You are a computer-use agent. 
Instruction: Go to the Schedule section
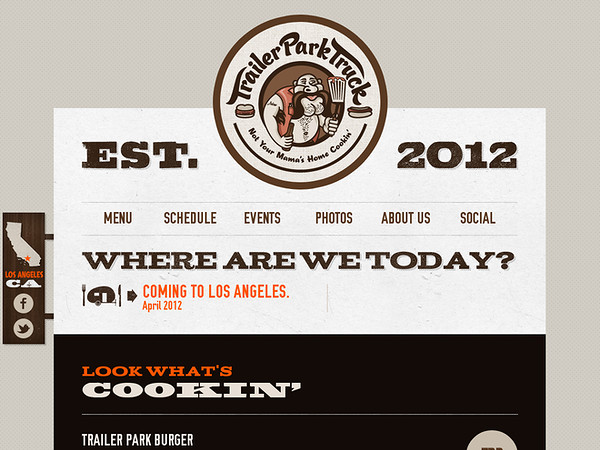click(x=190, y=218)
